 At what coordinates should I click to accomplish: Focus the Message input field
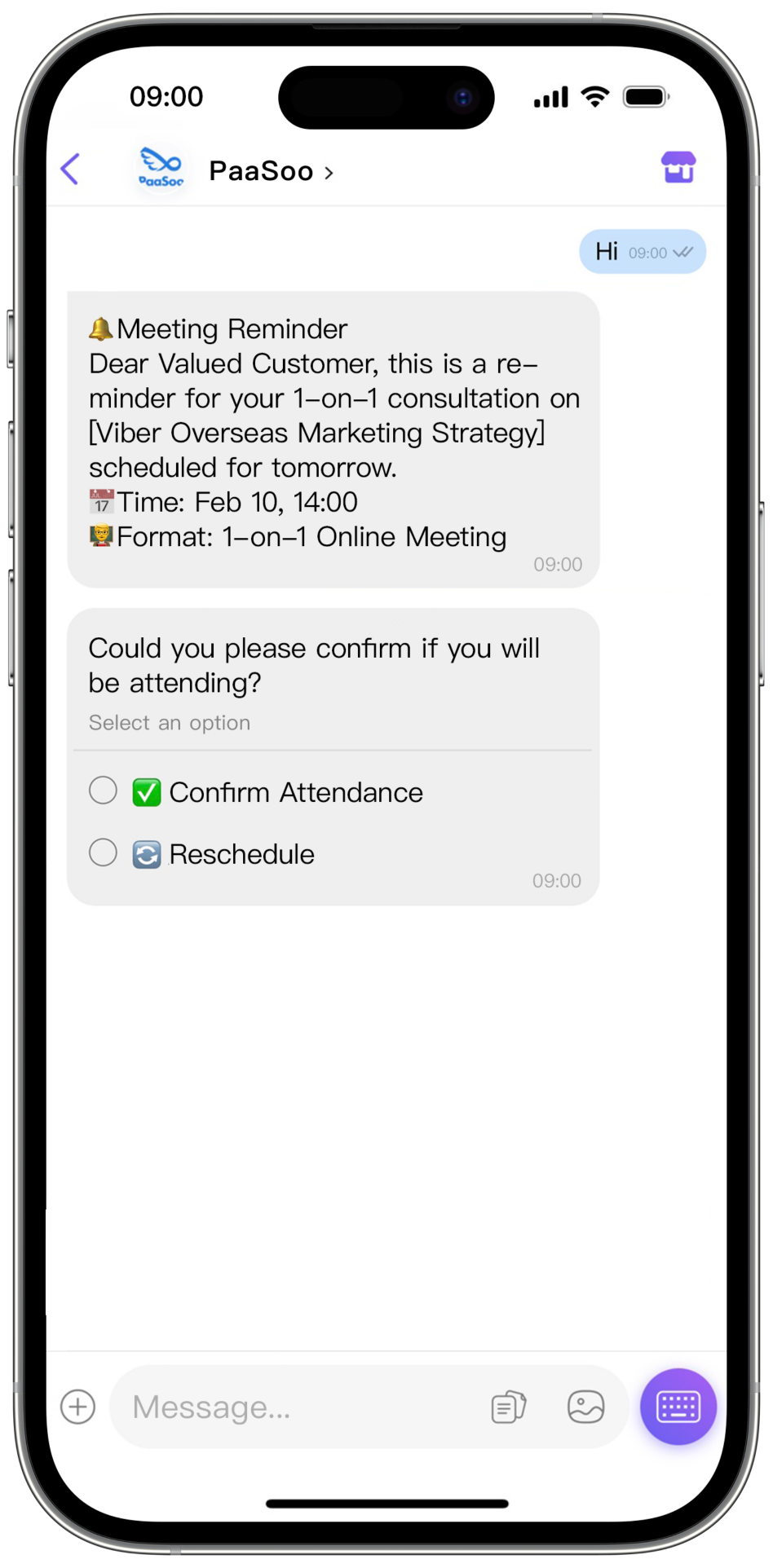pos(302,1407)
